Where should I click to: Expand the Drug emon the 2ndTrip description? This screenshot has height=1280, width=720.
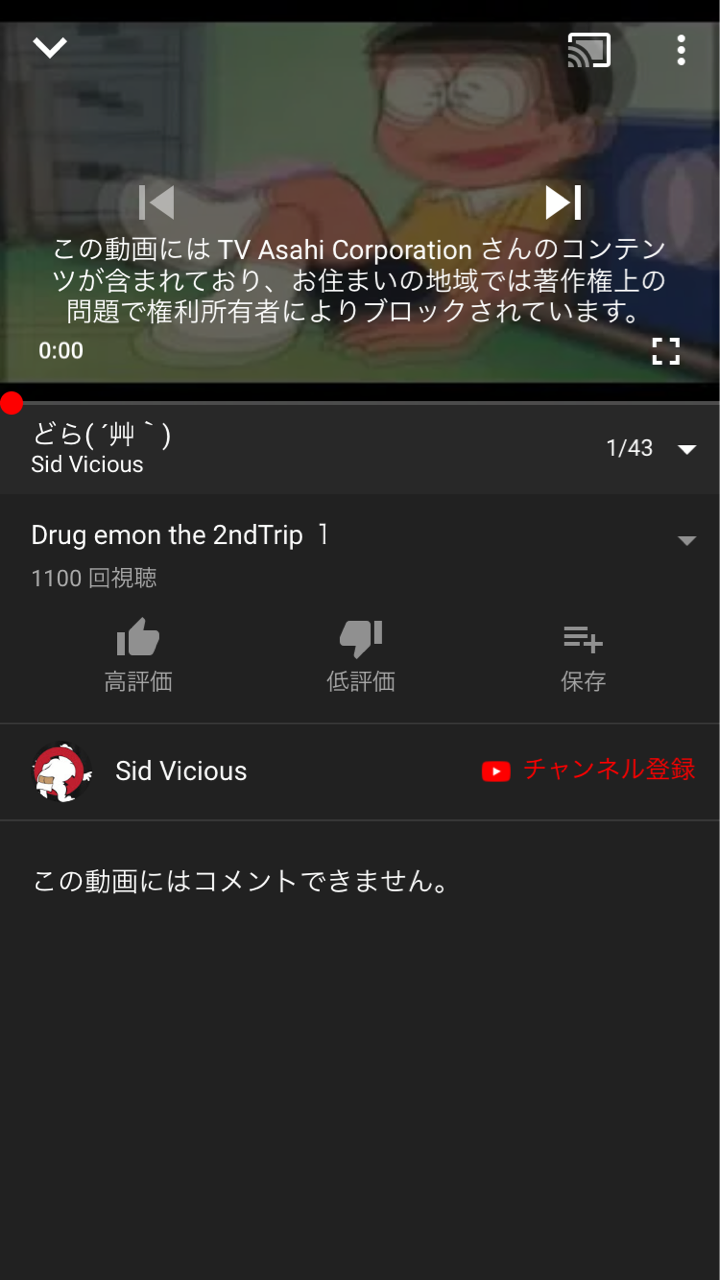coord(686,540)
